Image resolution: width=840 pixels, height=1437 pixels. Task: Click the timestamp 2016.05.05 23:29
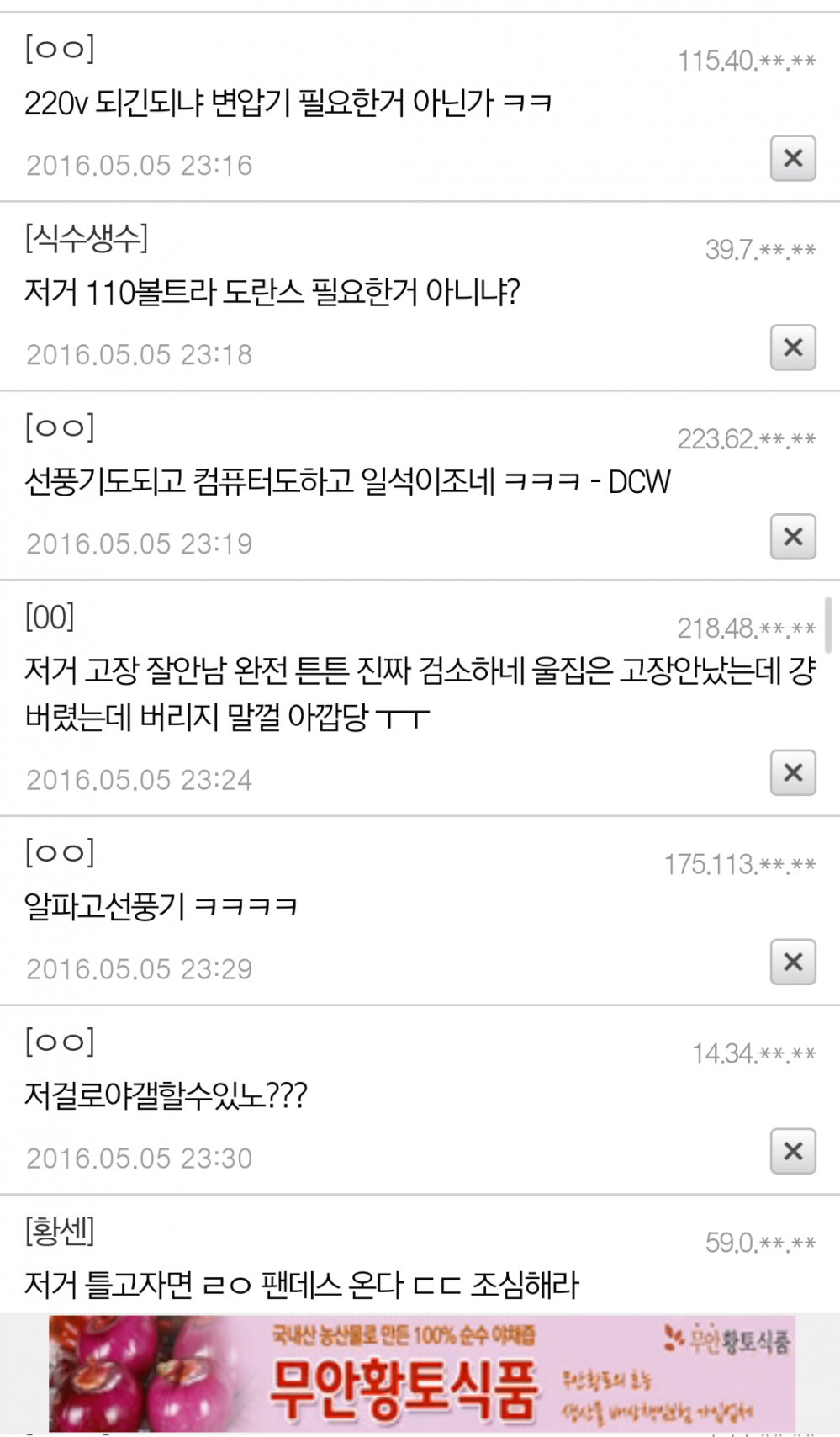[x=139, y=968]
